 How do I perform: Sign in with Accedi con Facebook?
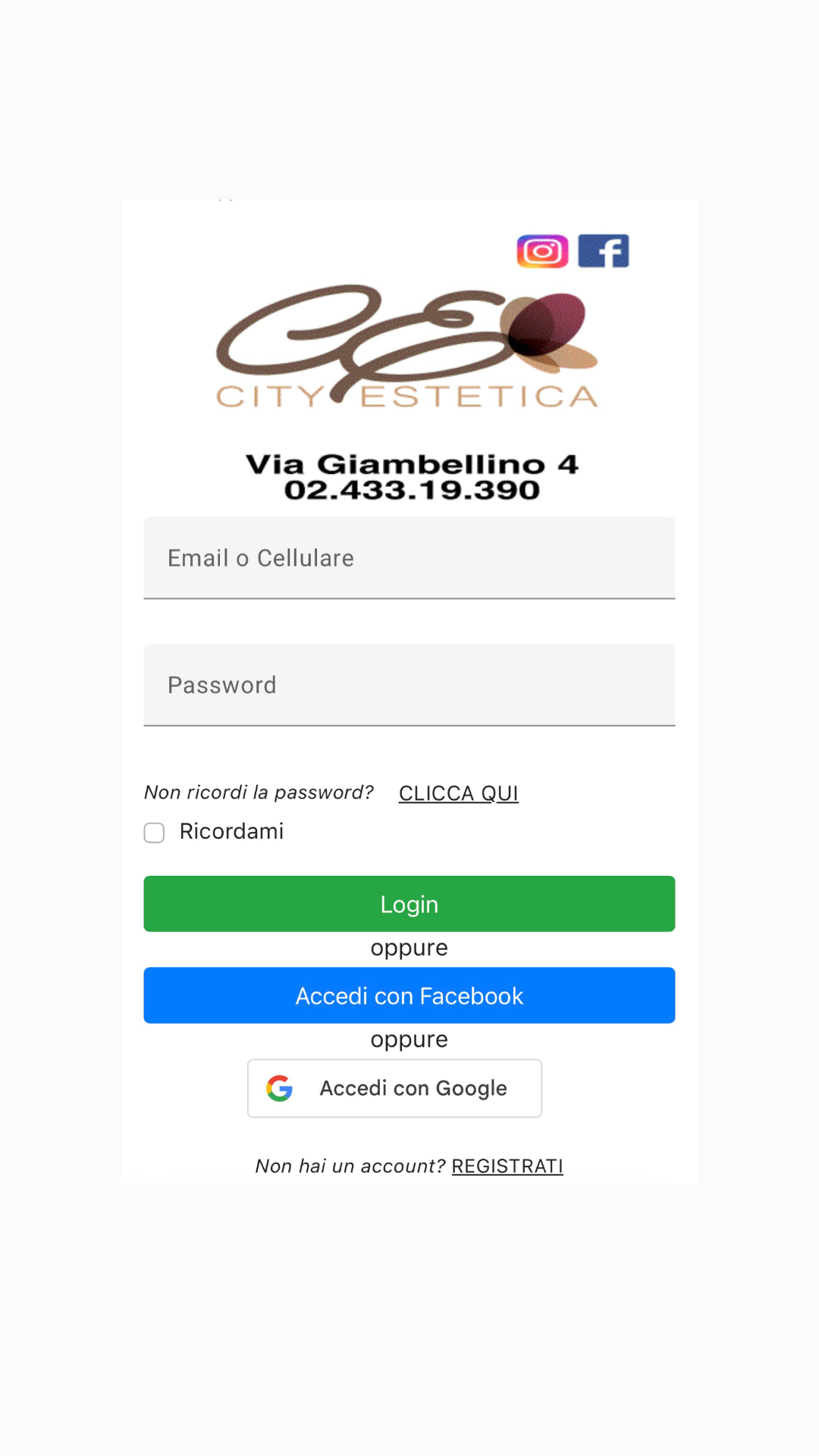click(409, 996)
